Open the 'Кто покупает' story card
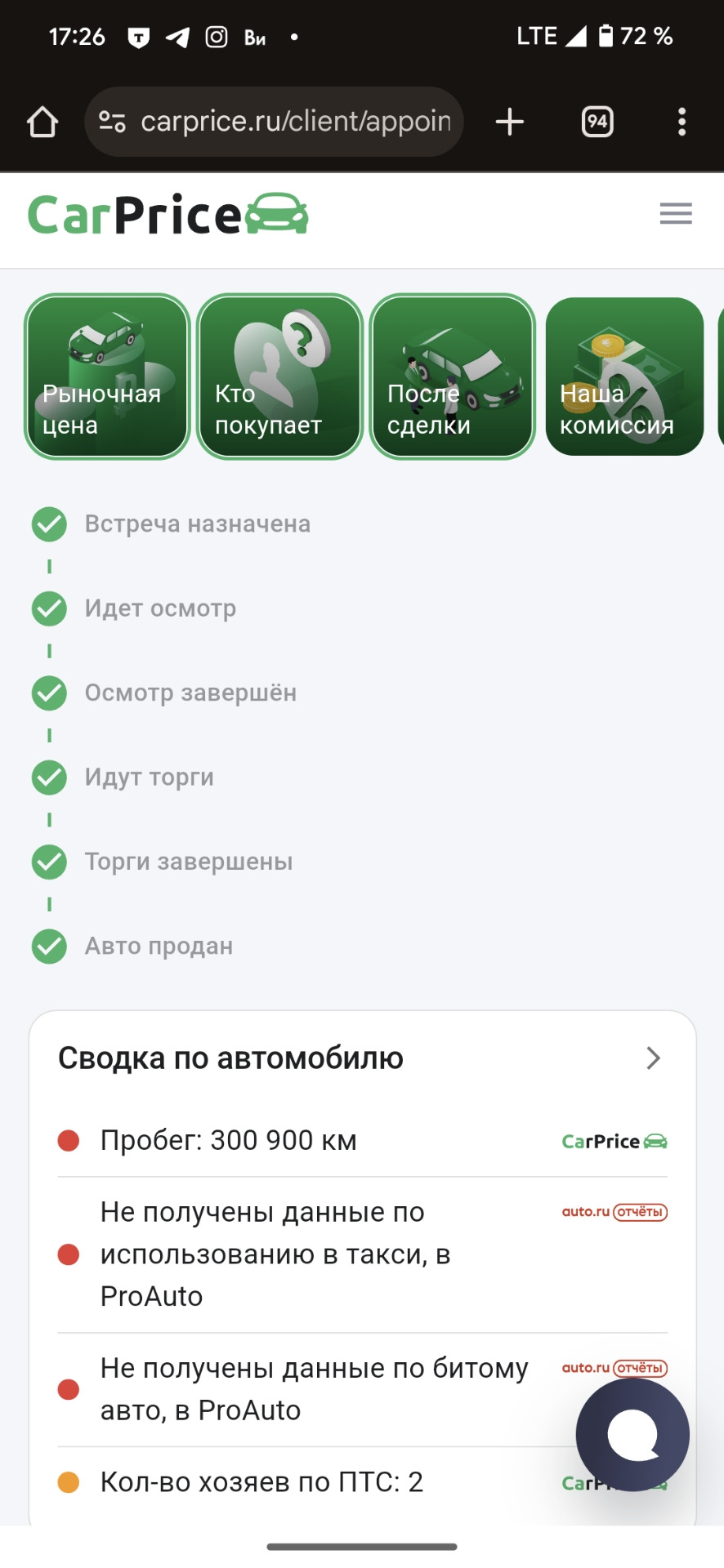Viewport: 724px width, 1568px height. tap(279, 376)
